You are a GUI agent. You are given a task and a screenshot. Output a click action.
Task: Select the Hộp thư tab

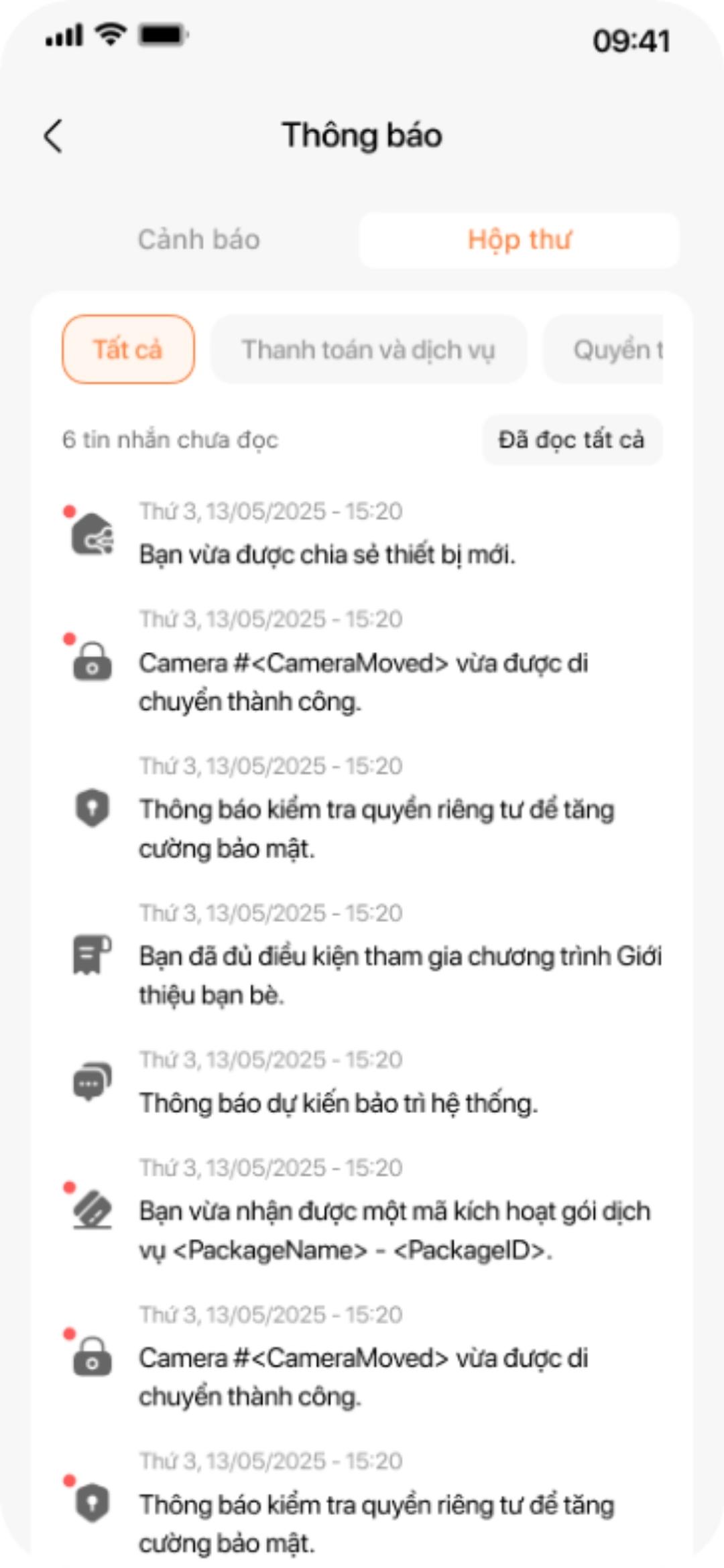pyautogui.click(x=519, y=240)
